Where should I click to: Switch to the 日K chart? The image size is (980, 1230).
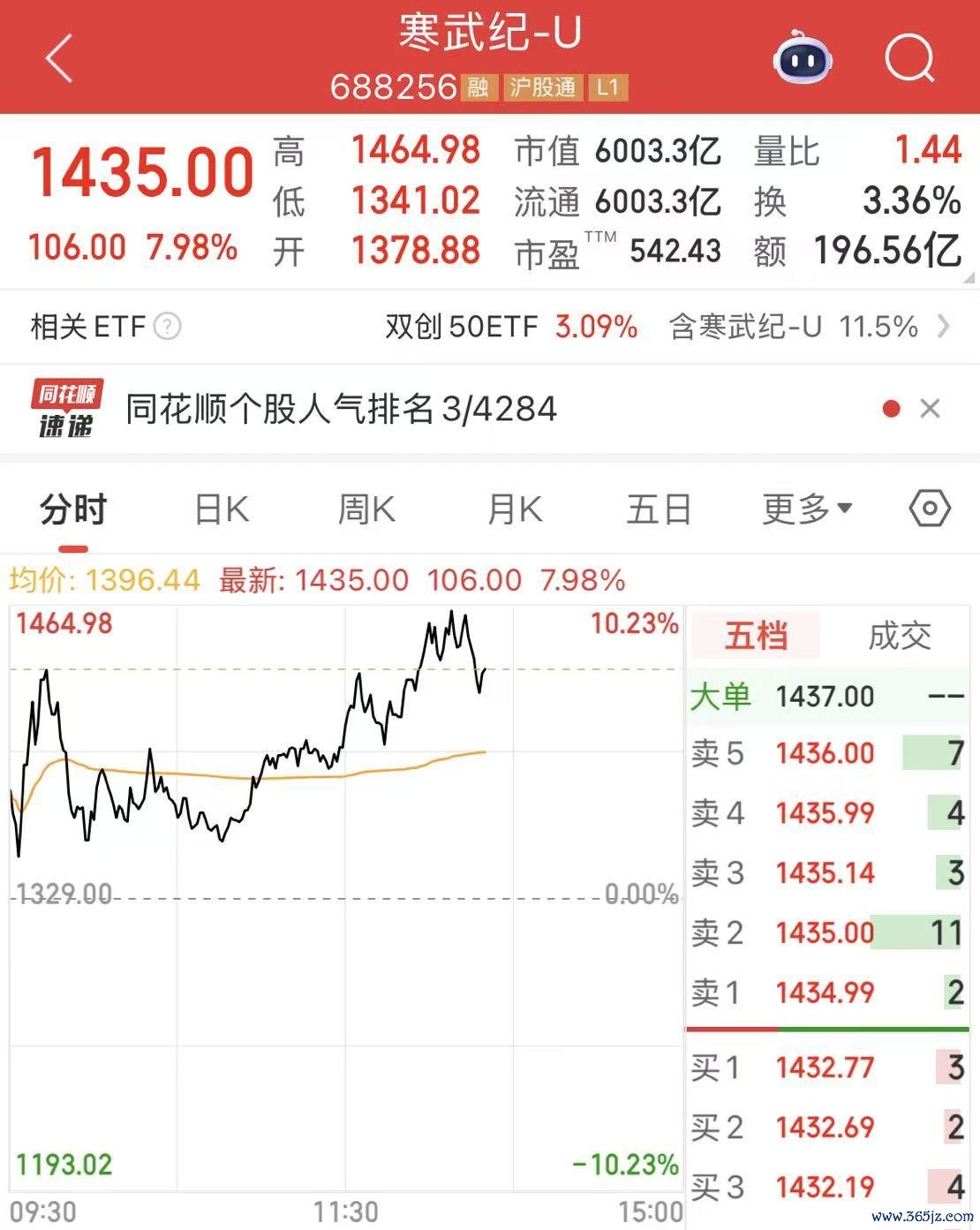[x=221, y=510]
